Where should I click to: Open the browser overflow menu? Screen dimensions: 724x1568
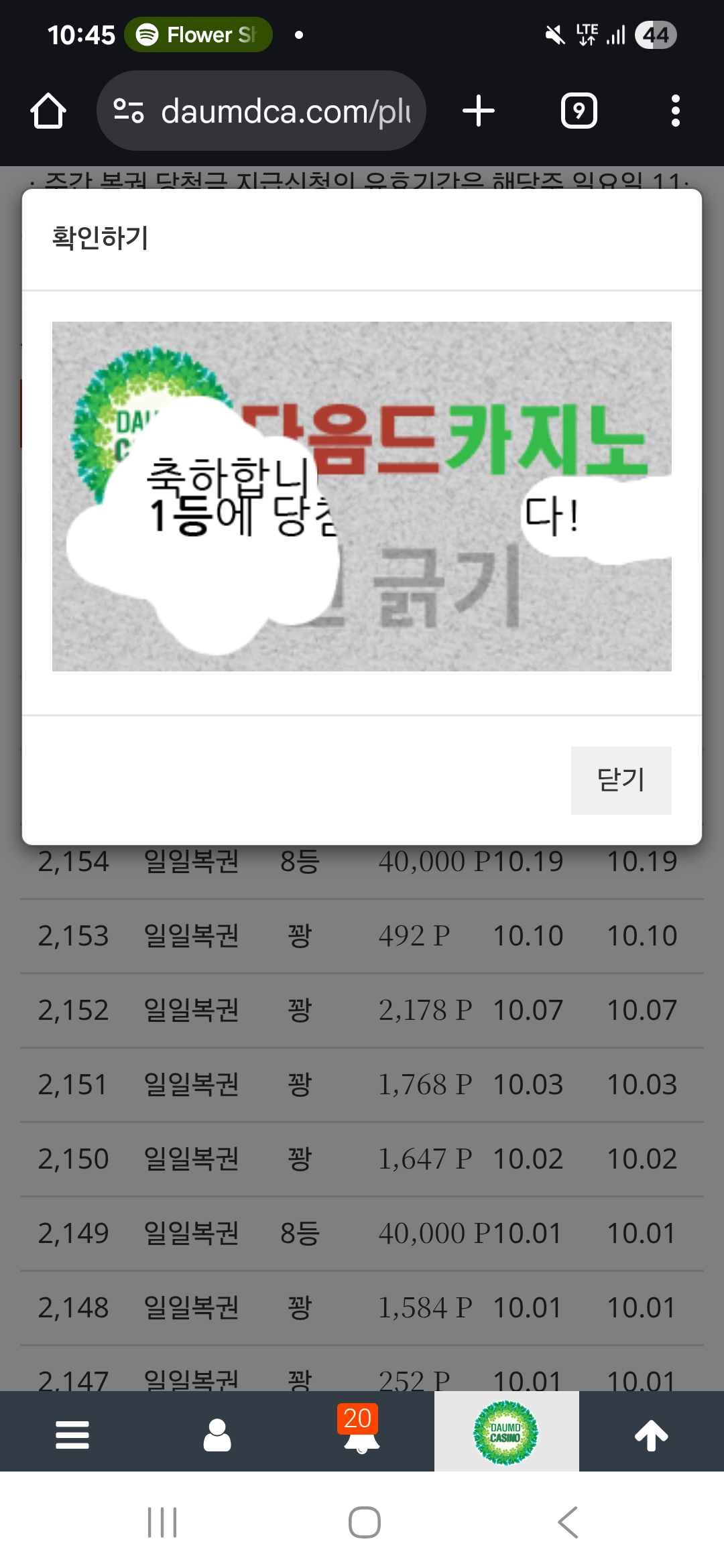point(675,111)
